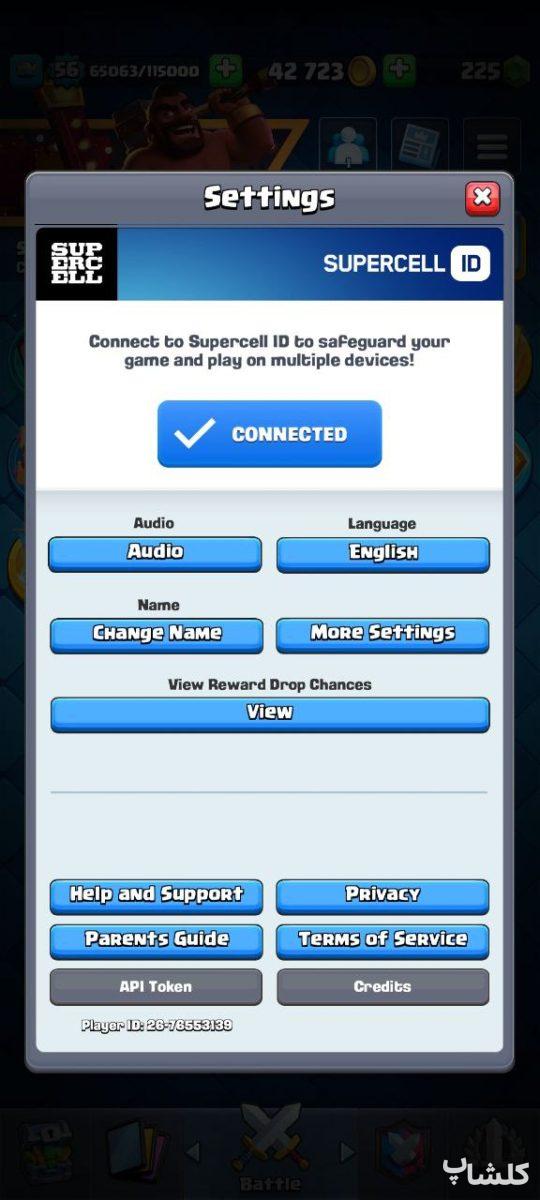The width and height of the screenshot is (540, 1200).
Task: Show the game Credits
Action: [383, 987]
